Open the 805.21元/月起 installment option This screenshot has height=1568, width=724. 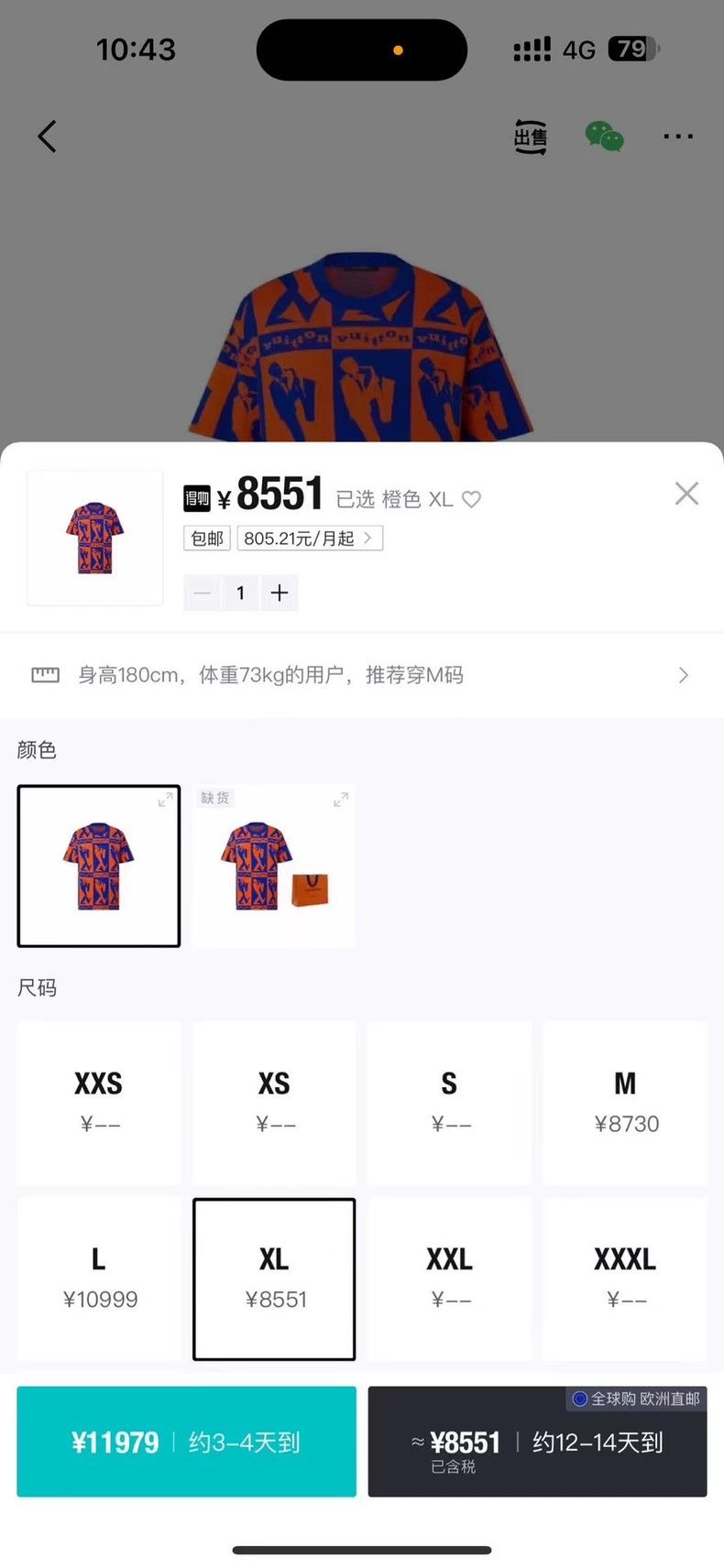tap(310, 539)
